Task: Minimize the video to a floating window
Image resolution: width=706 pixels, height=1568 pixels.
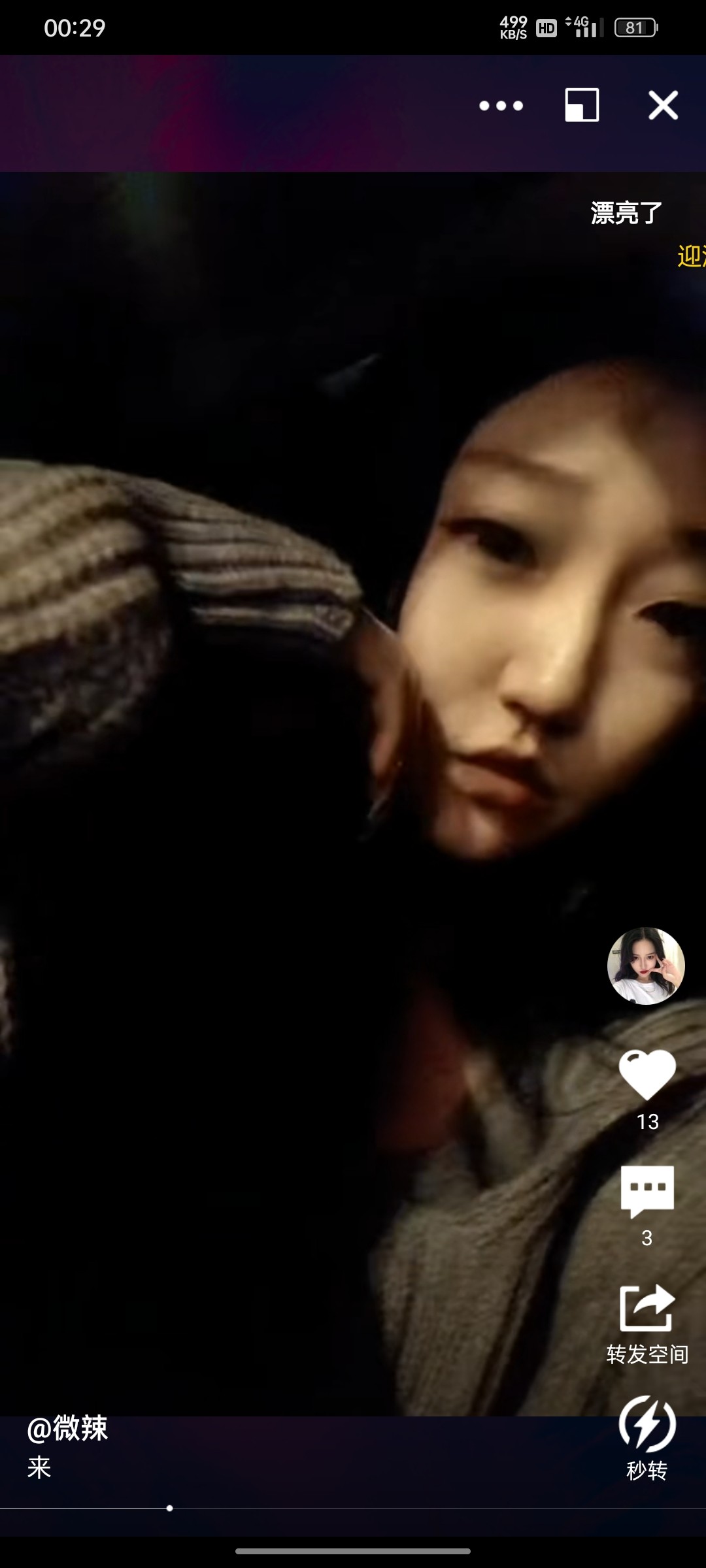Action: pos(581,105)
